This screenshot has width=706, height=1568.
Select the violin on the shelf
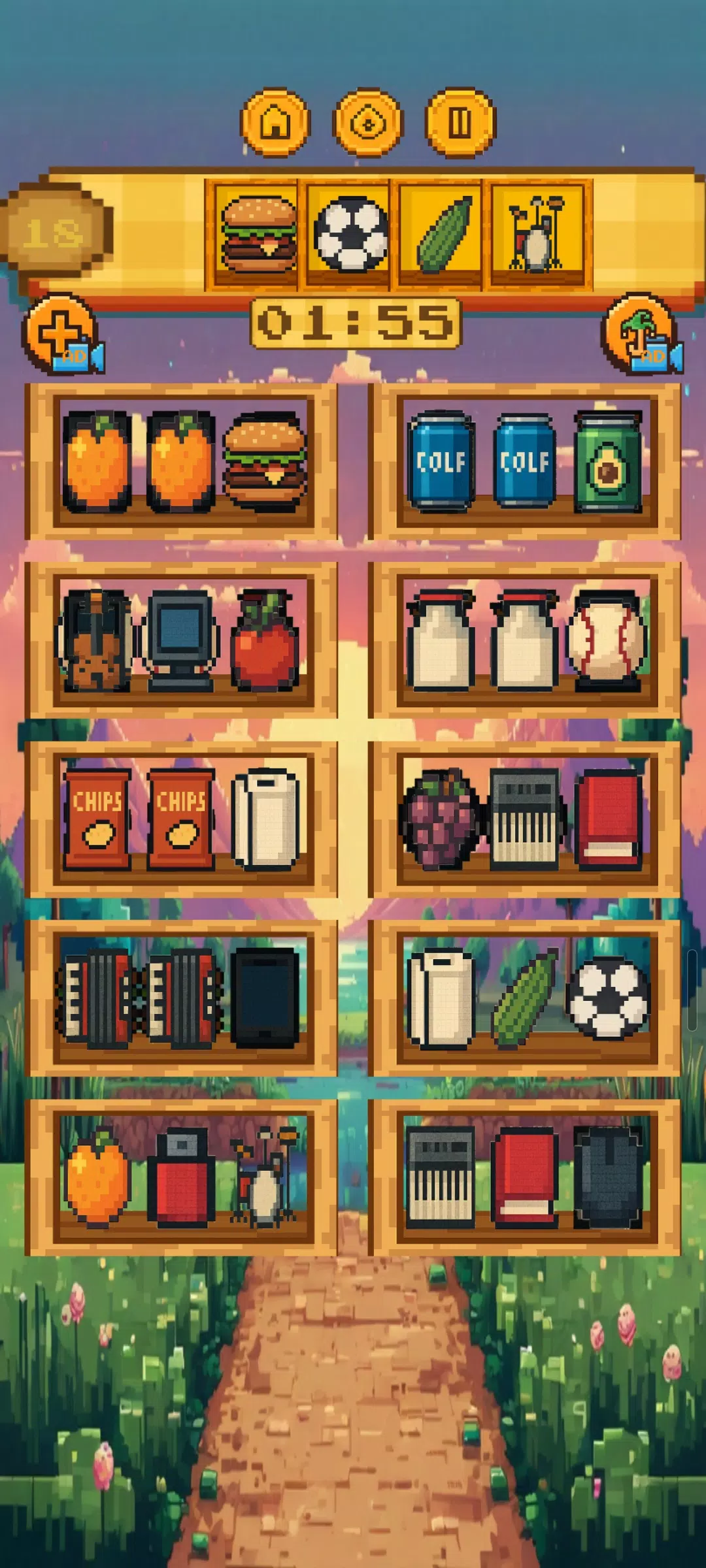tap(97, 641)
